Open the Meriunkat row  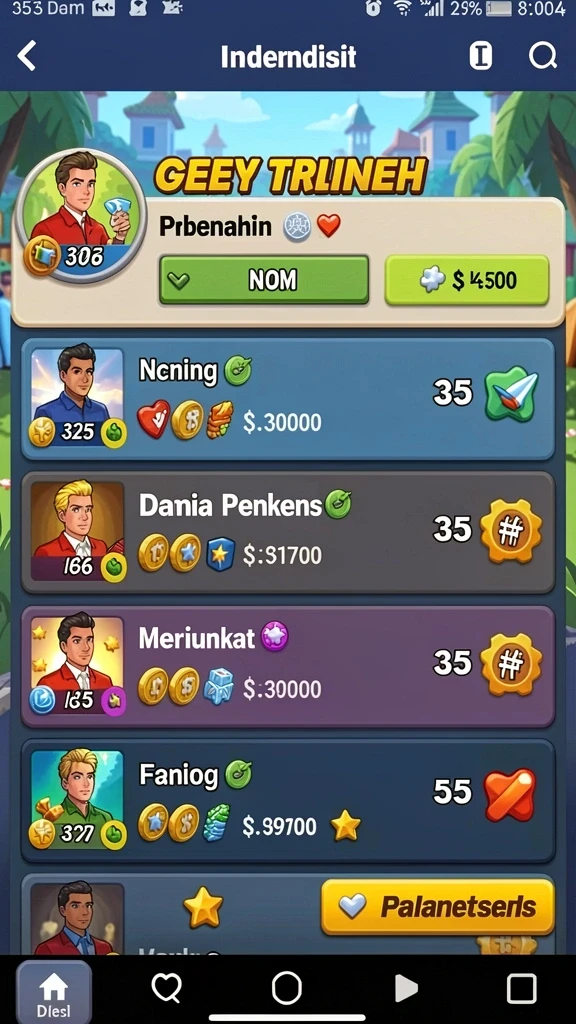tap(288, 666)
